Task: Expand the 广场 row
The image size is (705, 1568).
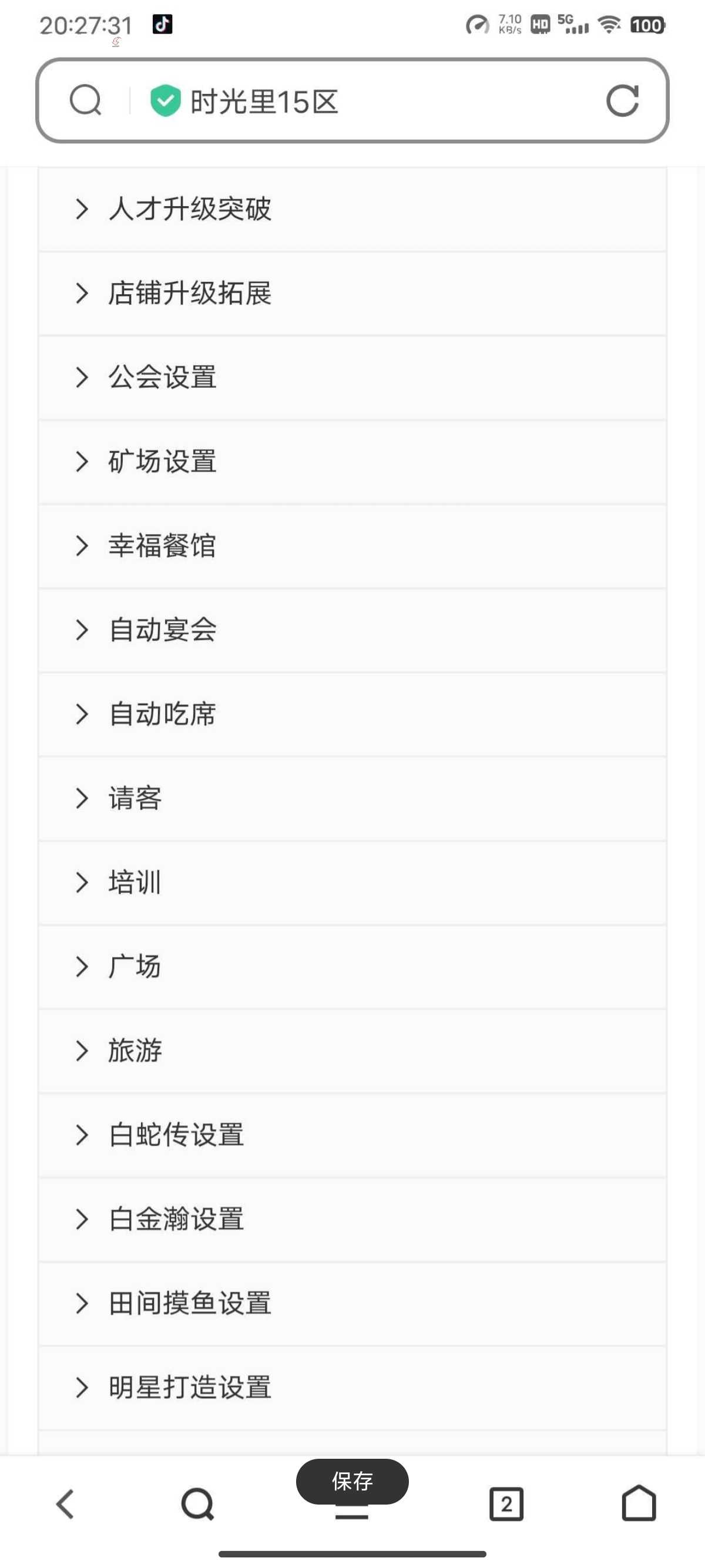Action: point(352,967)
